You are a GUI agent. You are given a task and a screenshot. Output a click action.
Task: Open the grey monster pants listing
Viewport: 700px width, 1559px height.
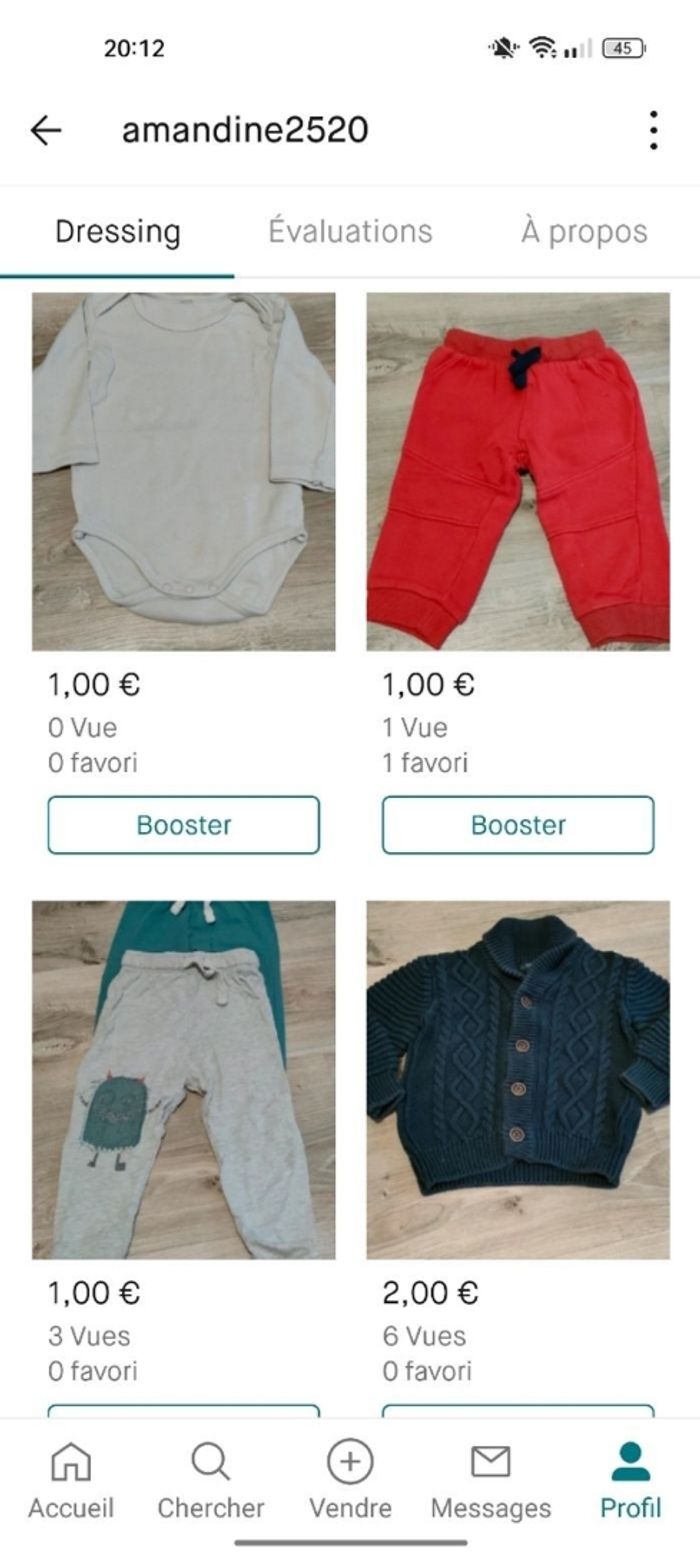coord(183,1079)
